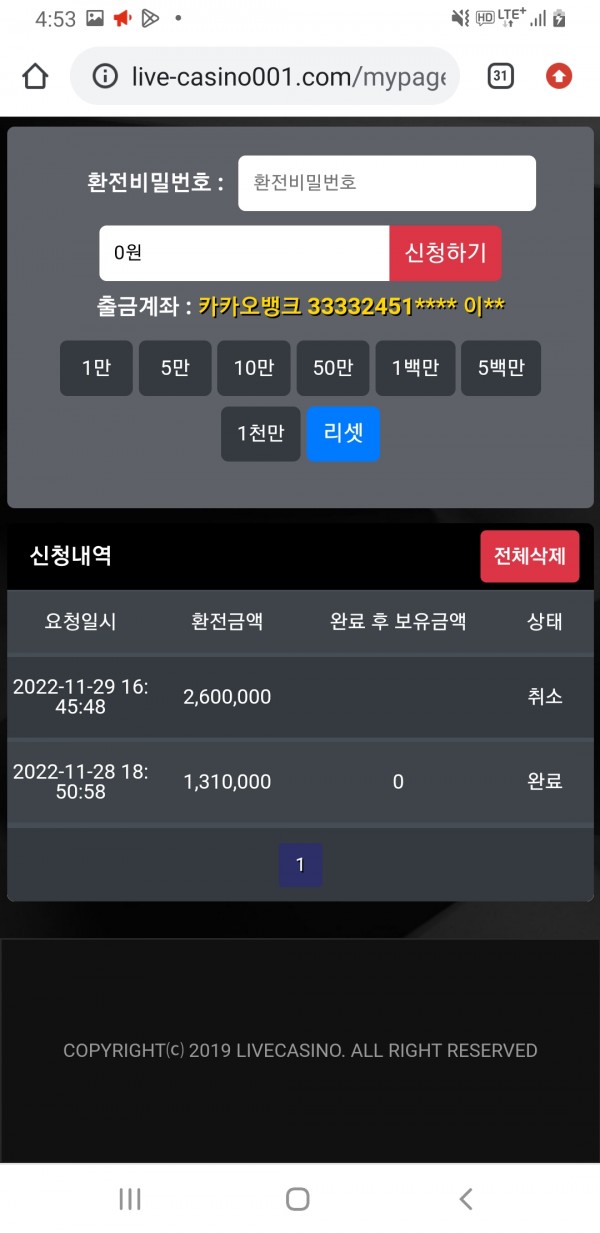
Task: Focus the address bar URL
Action: point(288,76)
